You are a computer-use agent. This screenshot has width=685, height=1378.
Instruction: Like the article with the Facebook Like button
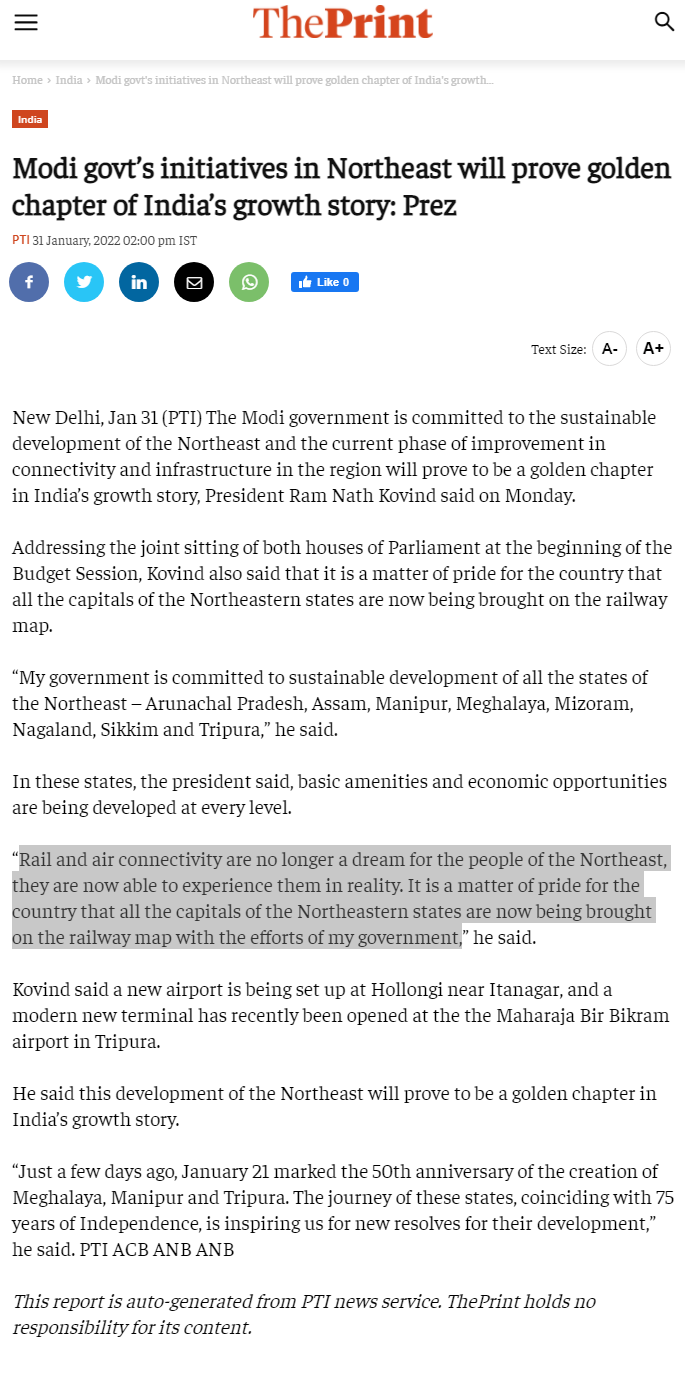coord(324,282)
